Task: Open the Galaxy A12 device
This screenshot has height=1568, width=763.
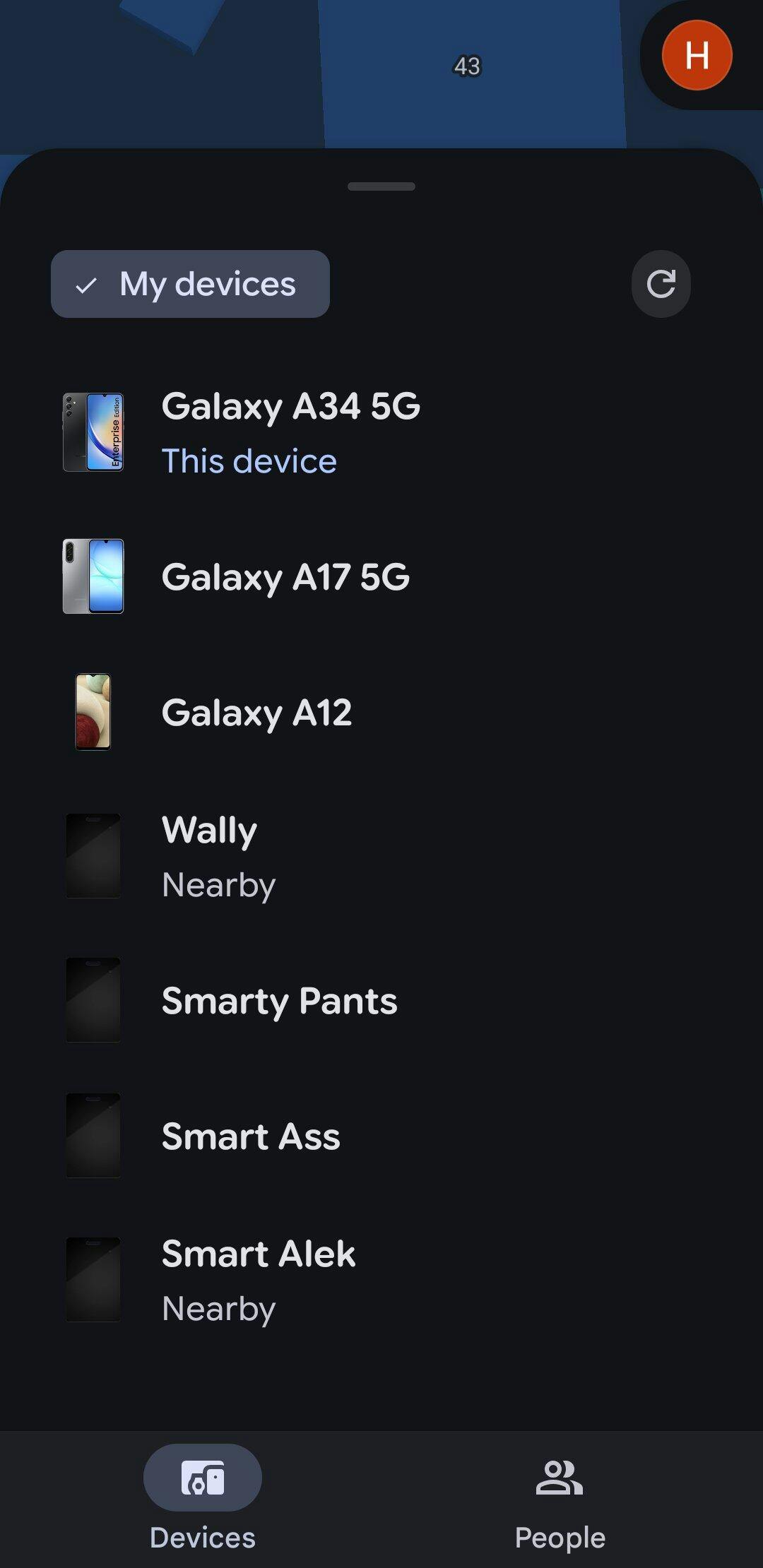Action: [x=256, y=713]
